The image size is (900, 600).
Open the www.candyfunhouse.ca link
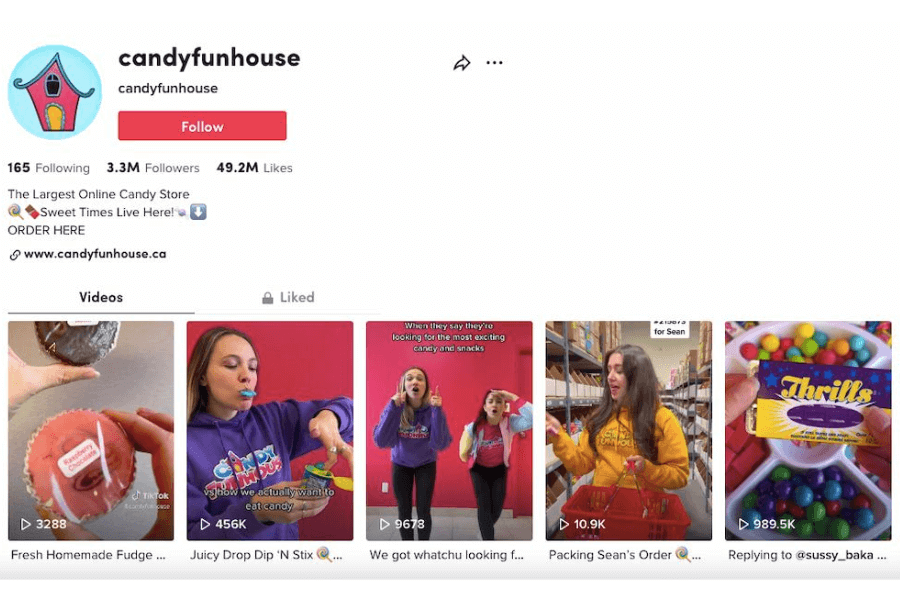94,254
